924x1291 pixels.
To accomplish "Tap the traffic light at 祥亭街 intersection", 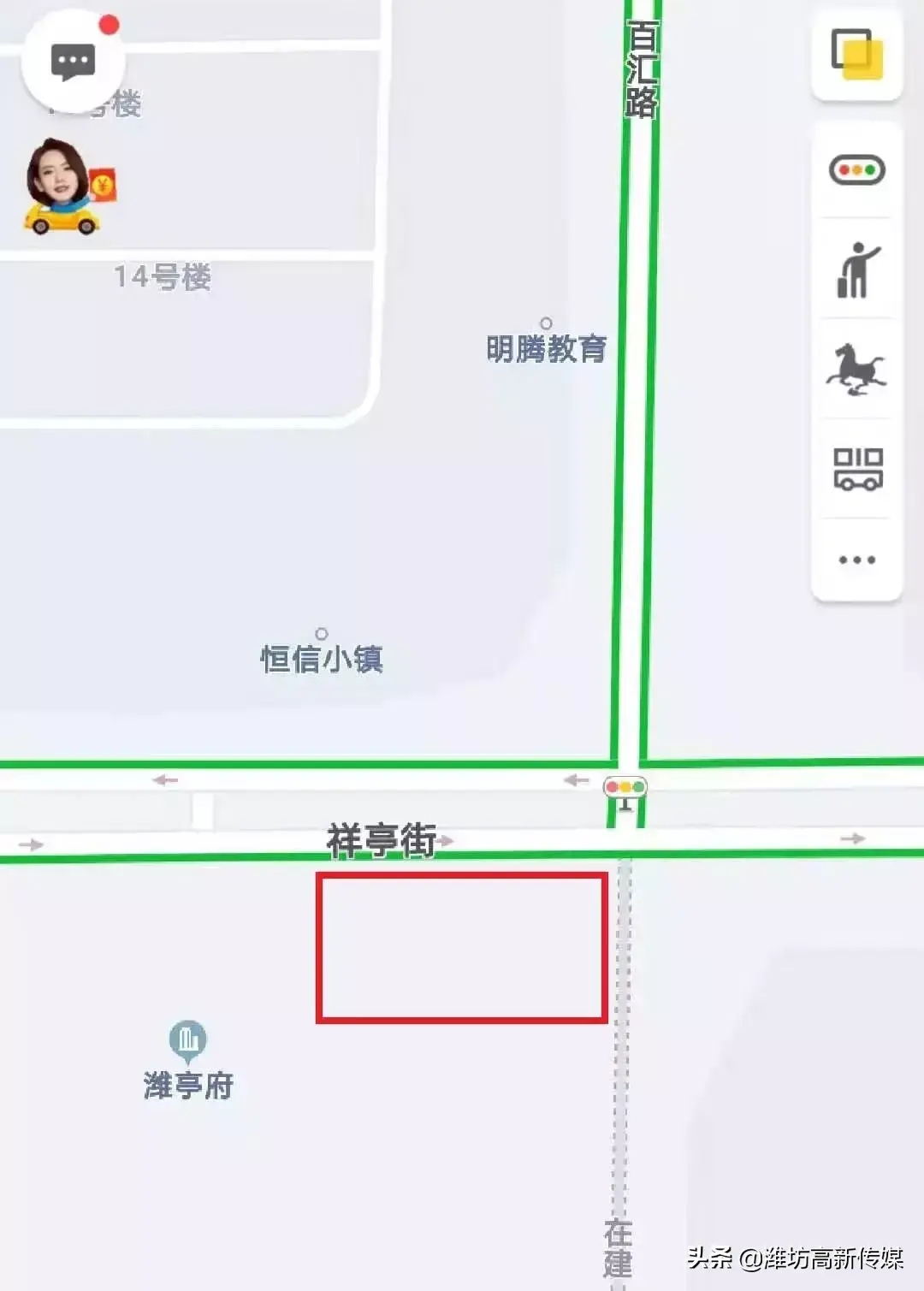I will click(x=625, y=790).
